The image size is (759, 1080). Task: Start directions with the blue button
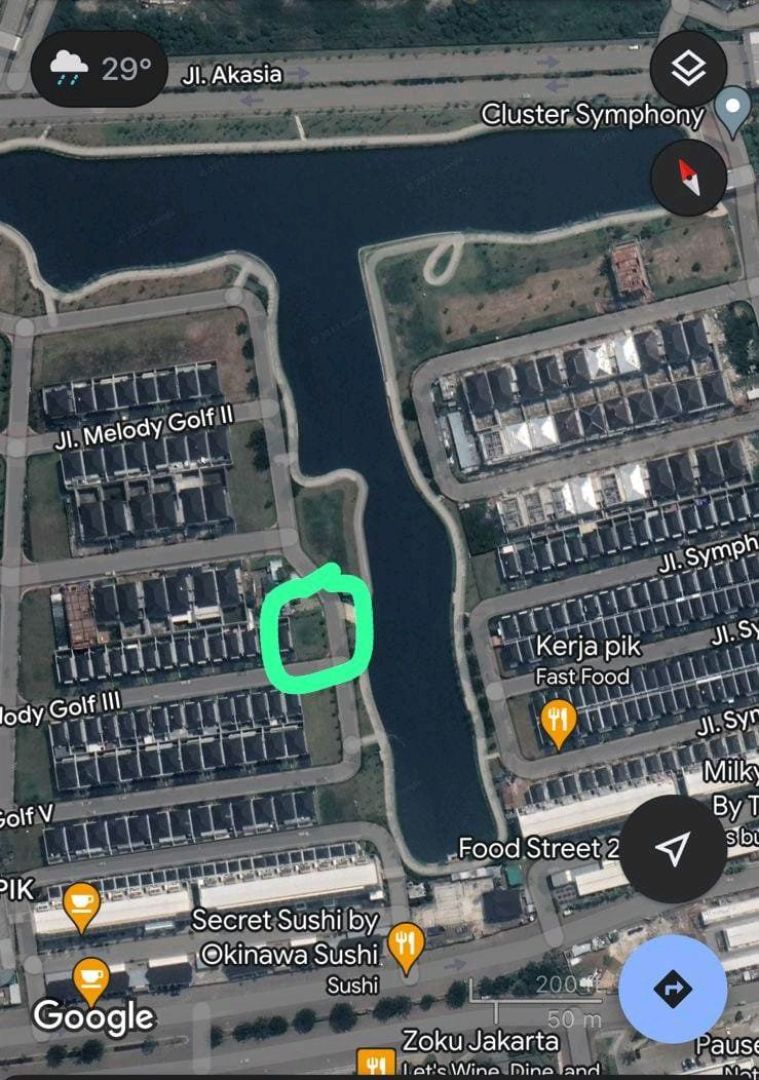[672, 989]
